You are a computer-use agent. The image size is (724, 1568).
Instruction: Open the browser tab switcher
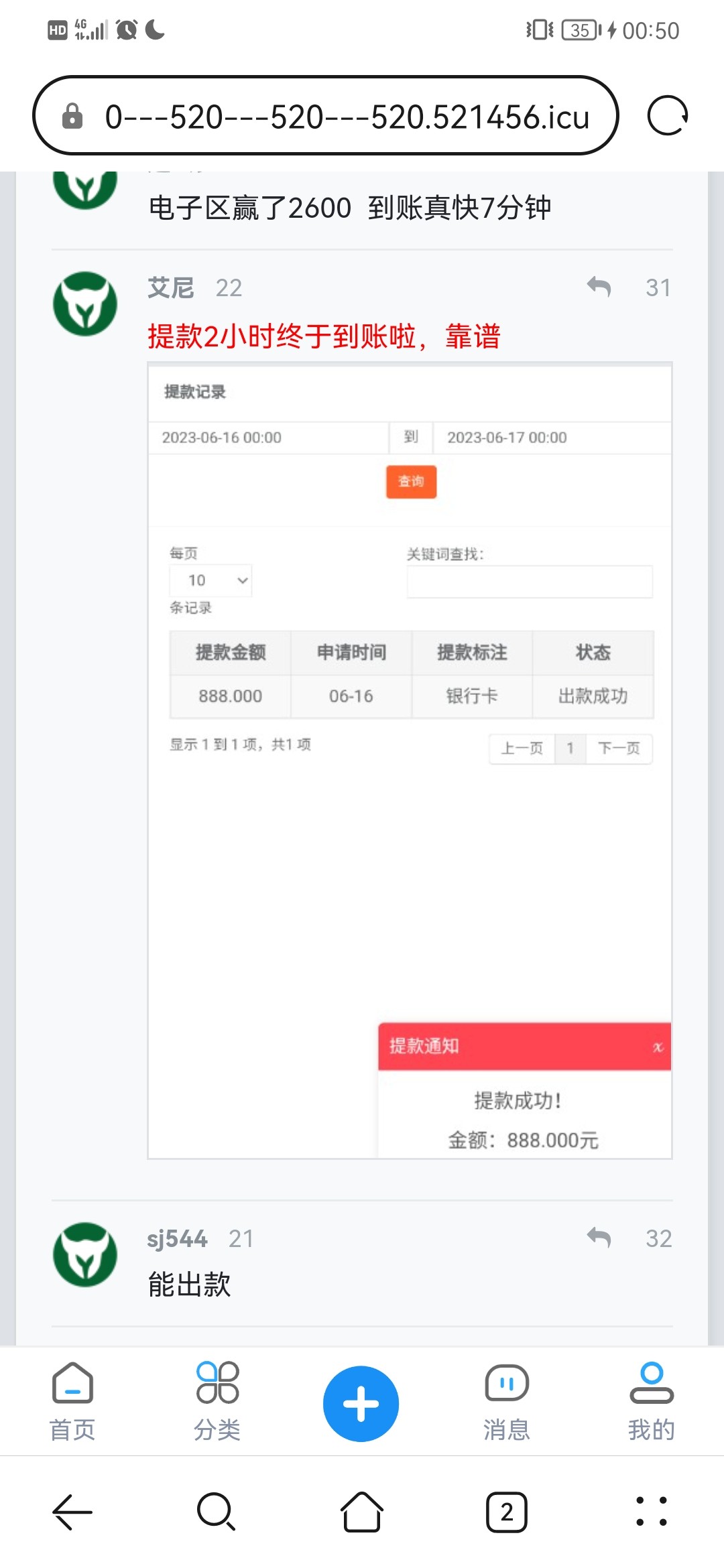pyautogui.click(x=507, y=1512)
